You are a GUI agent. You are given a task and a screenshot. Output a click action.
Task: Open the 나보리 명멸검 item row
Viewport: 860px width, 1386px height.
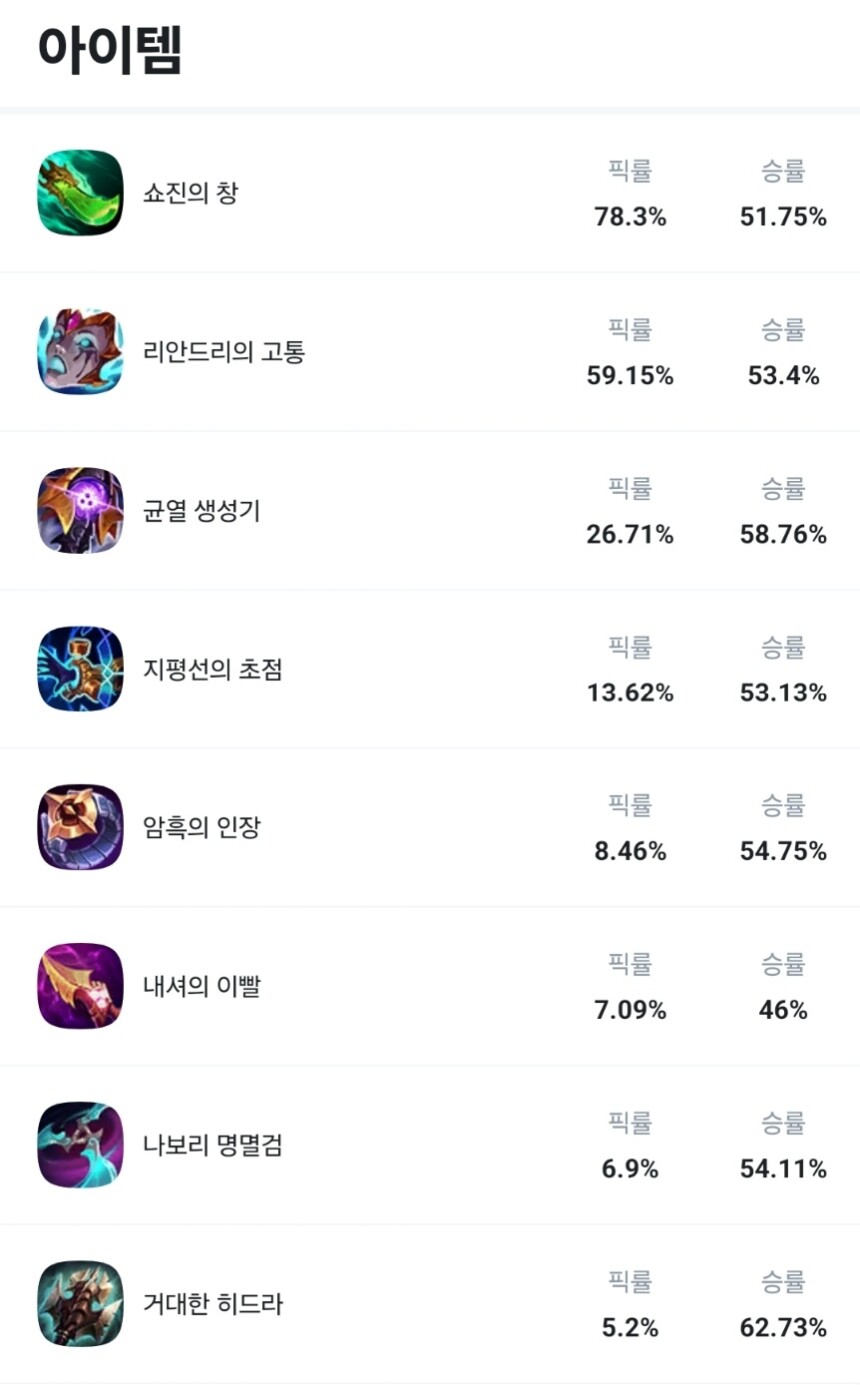[x=430, y=1145]
